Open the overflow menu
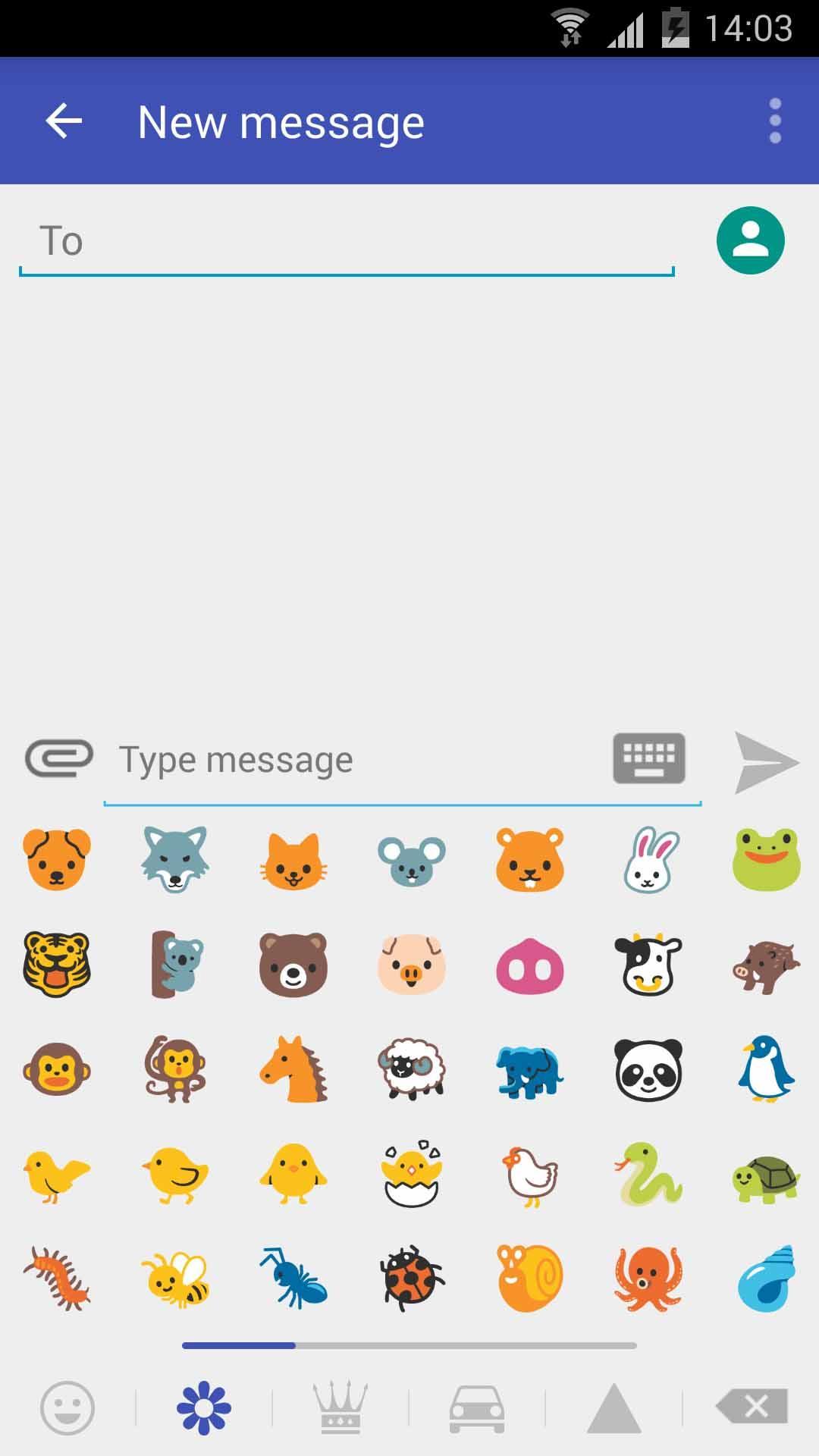819x1456 pixels. pos(774,121)
